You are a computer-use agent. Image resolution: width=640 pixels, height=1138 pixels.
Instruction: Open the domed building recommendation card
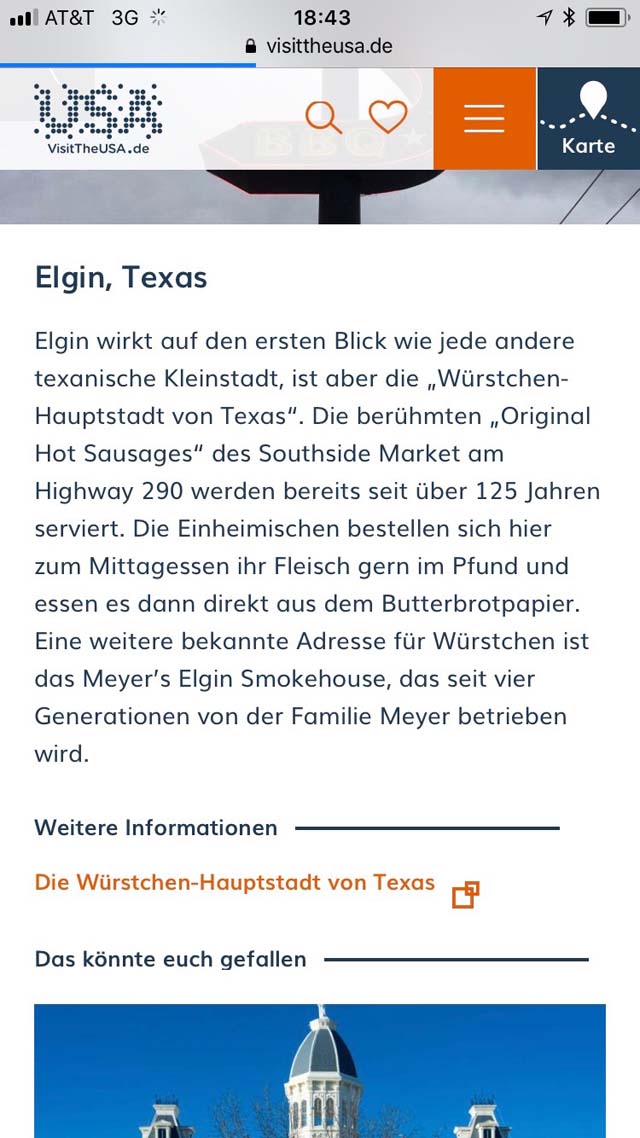point(320,1071)
